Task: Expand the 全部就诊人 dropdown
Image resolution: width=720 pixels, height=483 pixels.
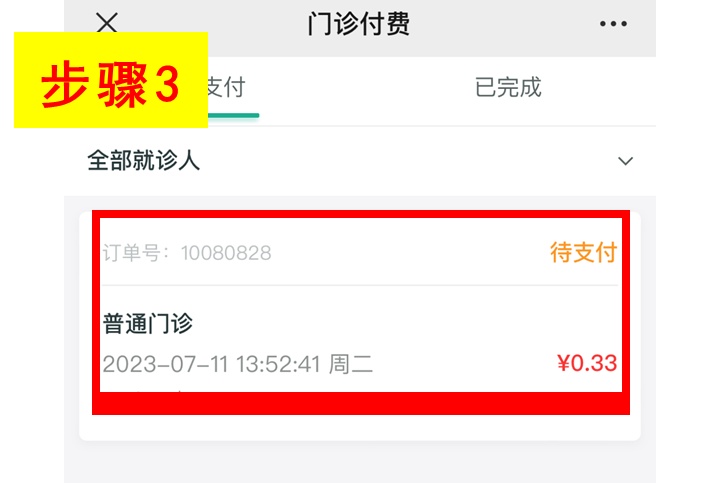Action: click(x=360, y=161)
